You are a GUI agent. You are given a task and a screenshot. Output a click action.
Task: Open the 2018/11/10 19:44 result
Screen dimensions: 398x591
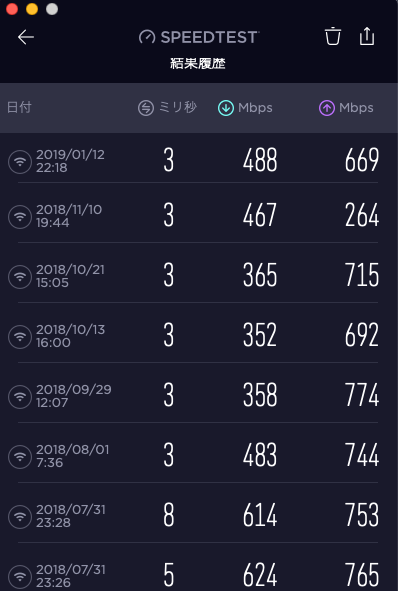(x=199, y=216)
